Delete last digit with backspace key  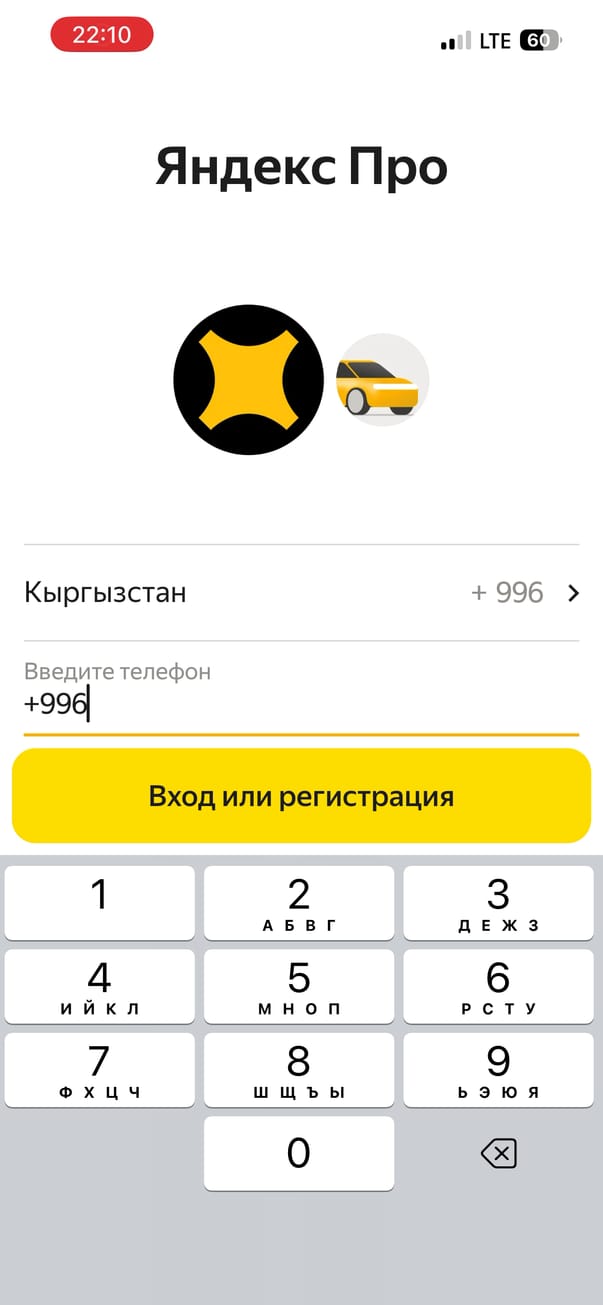(x=498, y=1154)
